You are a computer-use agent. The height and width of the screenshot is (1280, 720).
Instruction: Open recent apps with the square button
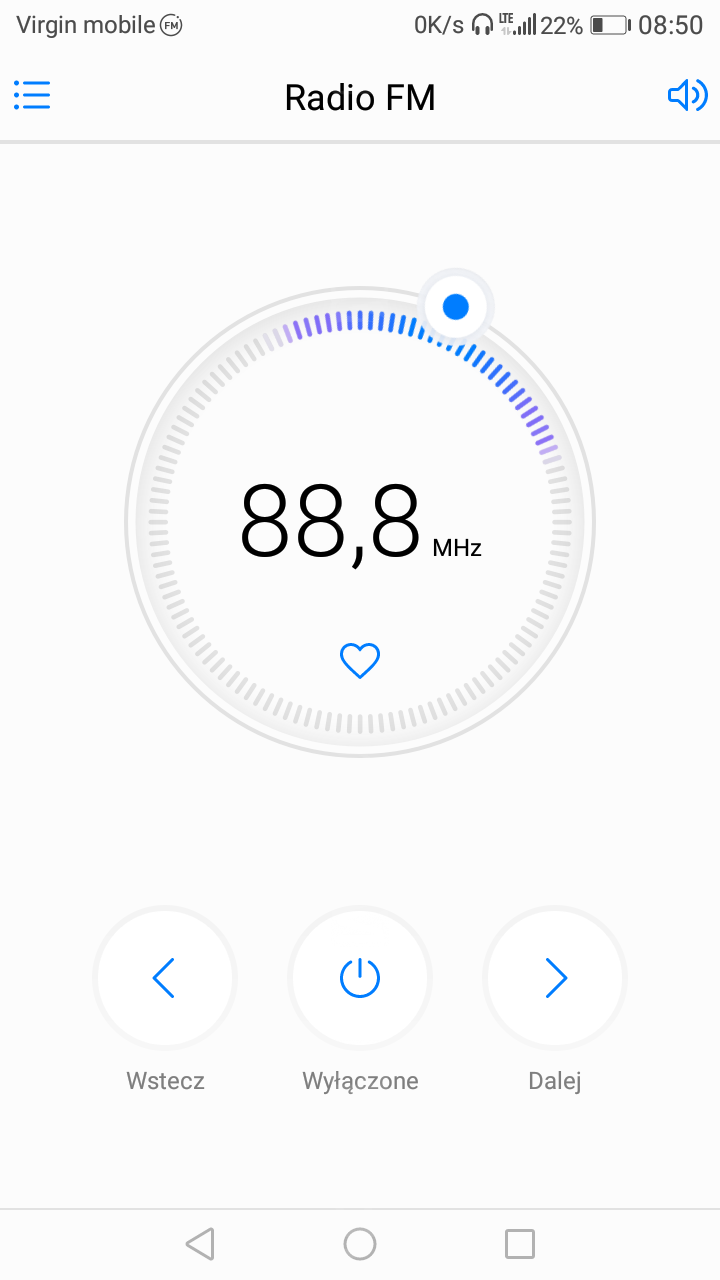pyautogui.click(x=520, y=1244)
